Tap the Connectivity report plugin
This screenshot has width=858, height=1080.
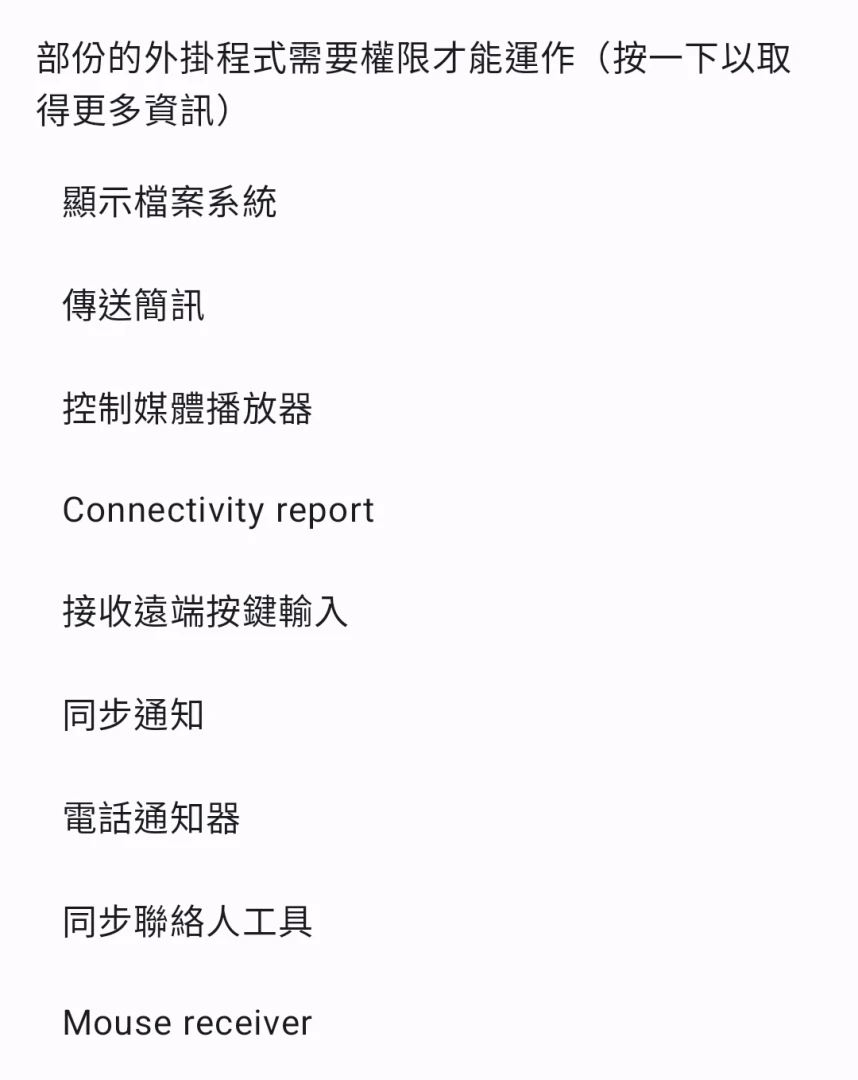[x=218, y=511]
